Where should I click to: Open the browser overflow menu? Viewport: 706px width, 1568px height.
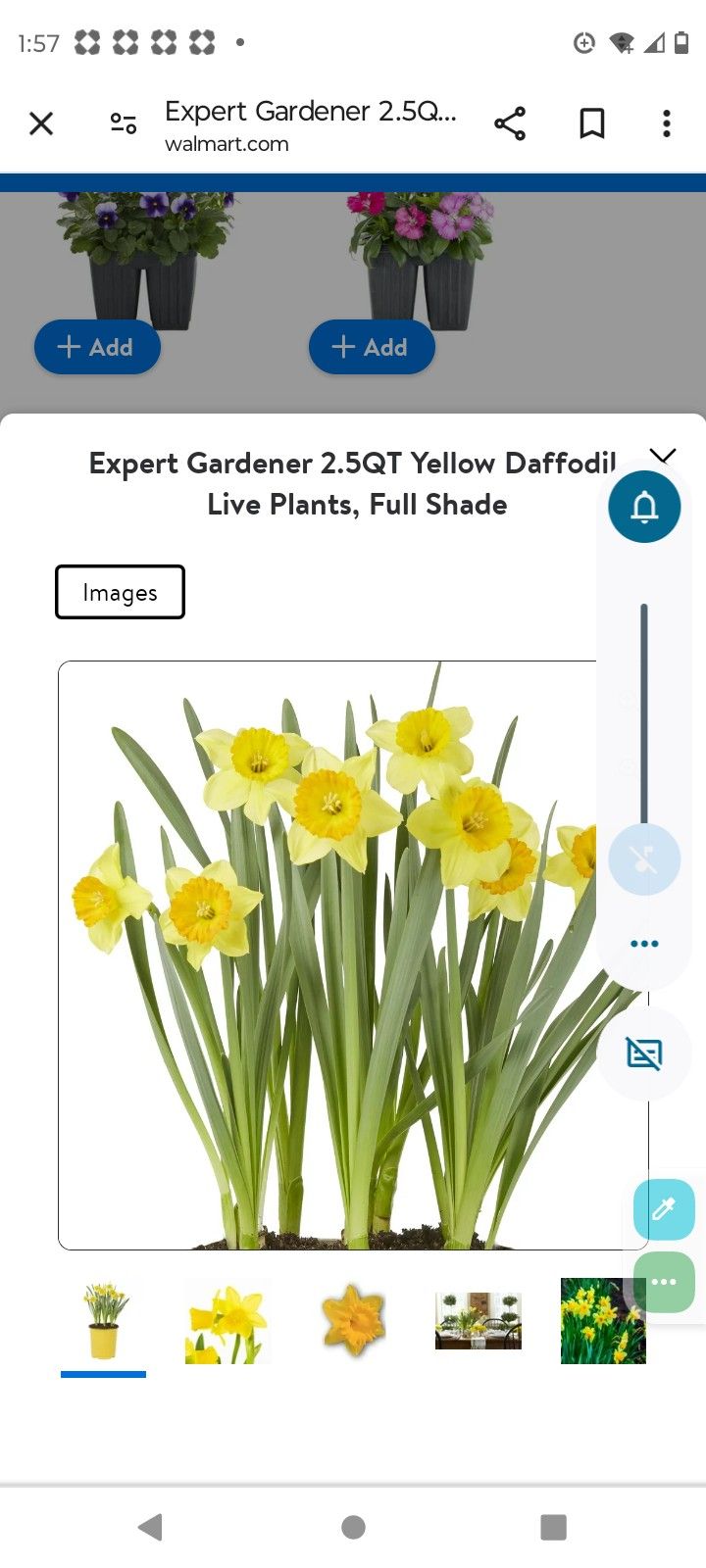pos(667,123)
